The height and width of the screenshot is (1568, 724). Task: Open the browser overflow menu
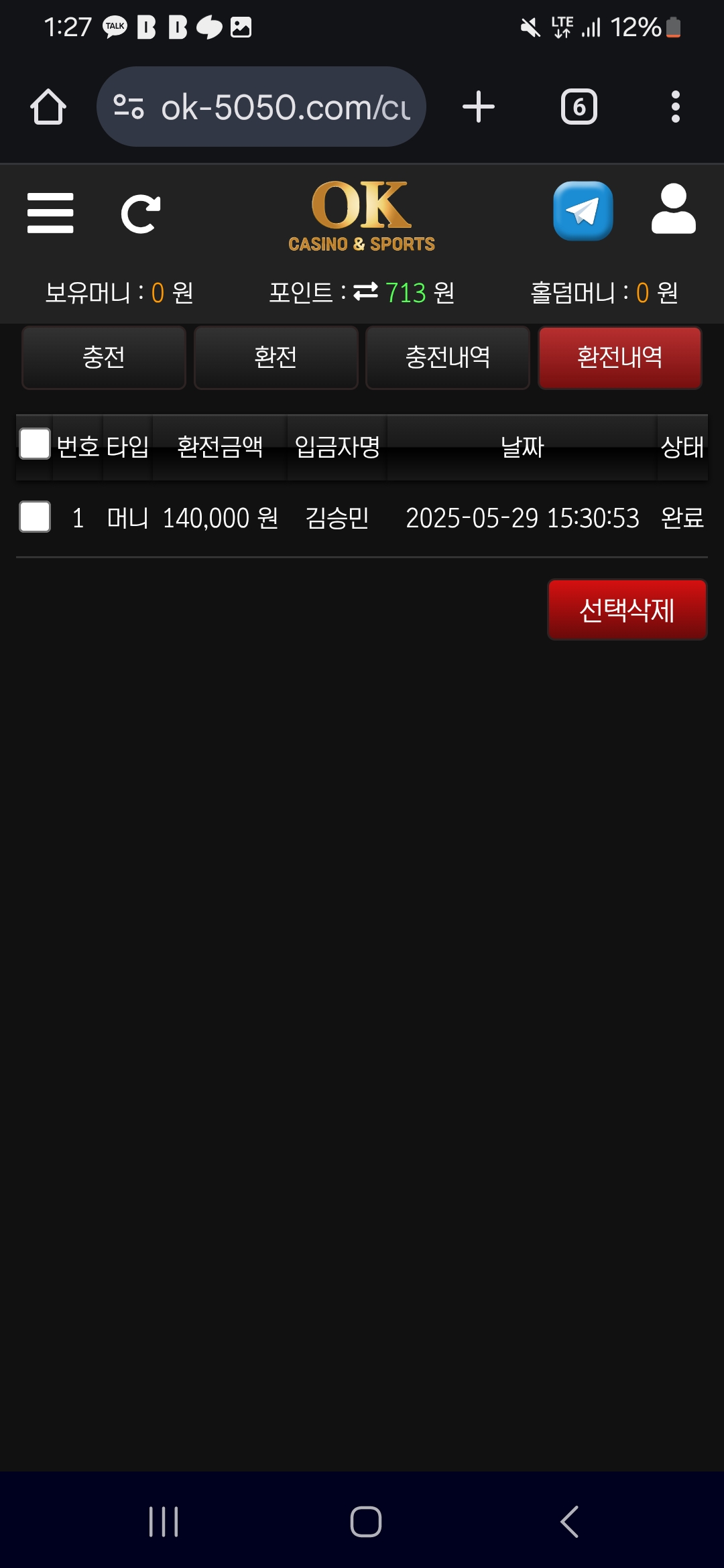[x=675, y=107]
